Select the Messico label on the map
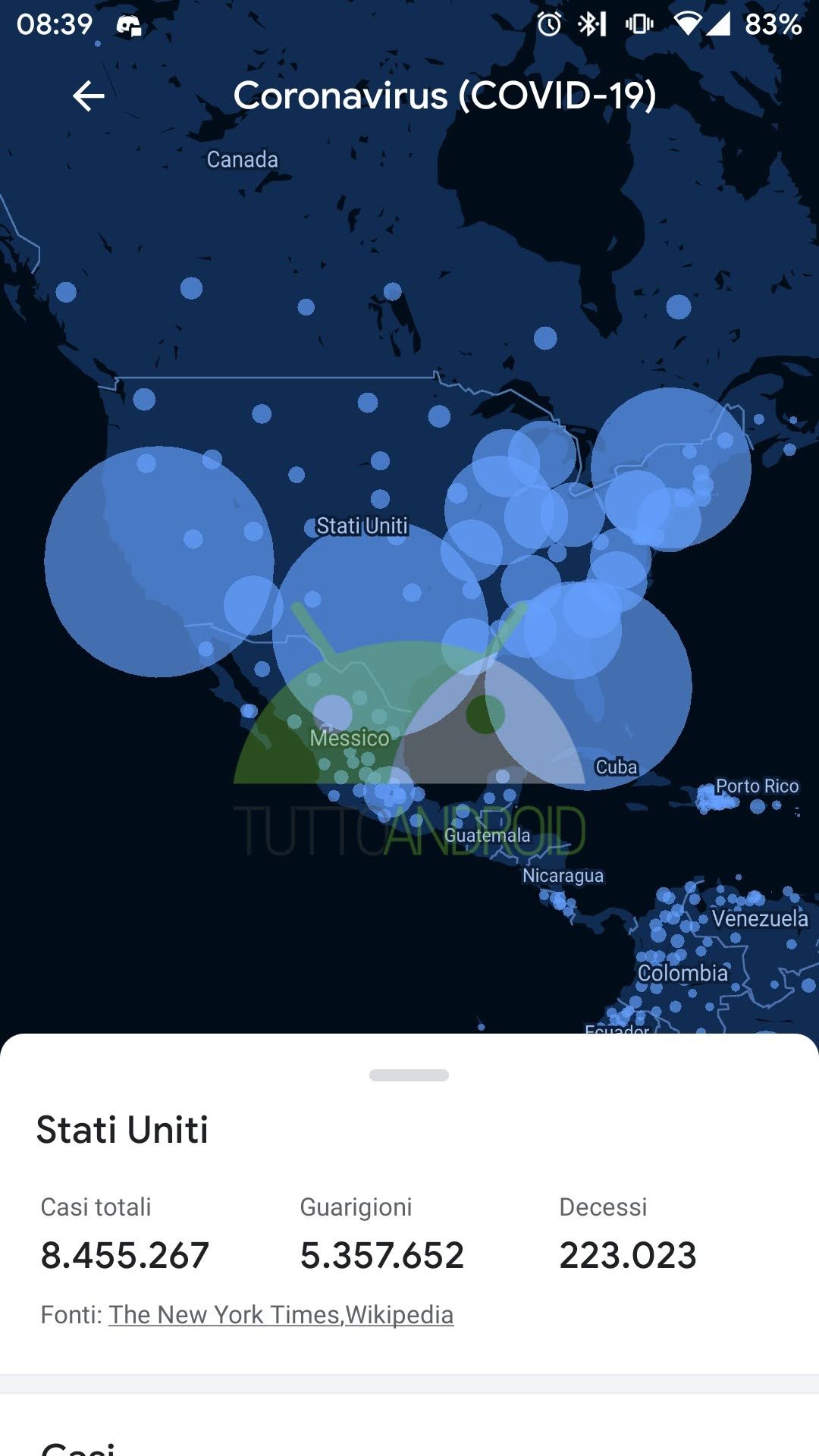Screen dimensions: 819x1456 tap(350, 738)
